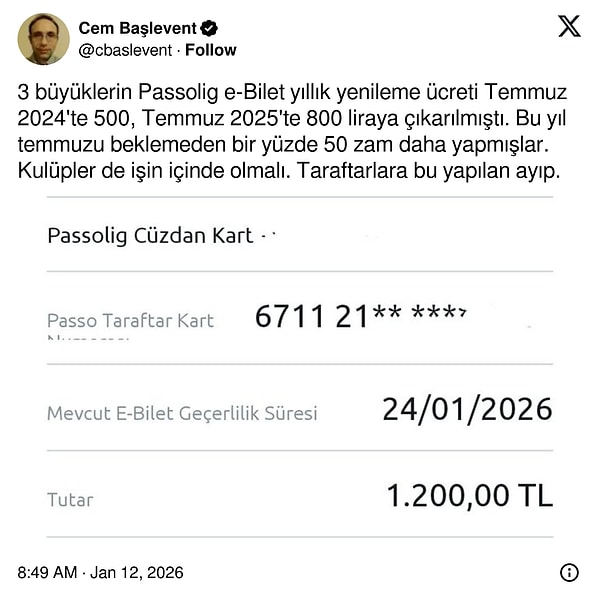Follow Cem Başlevent
The height and width of the screenshot is (603, 600).
coord(214,50)
